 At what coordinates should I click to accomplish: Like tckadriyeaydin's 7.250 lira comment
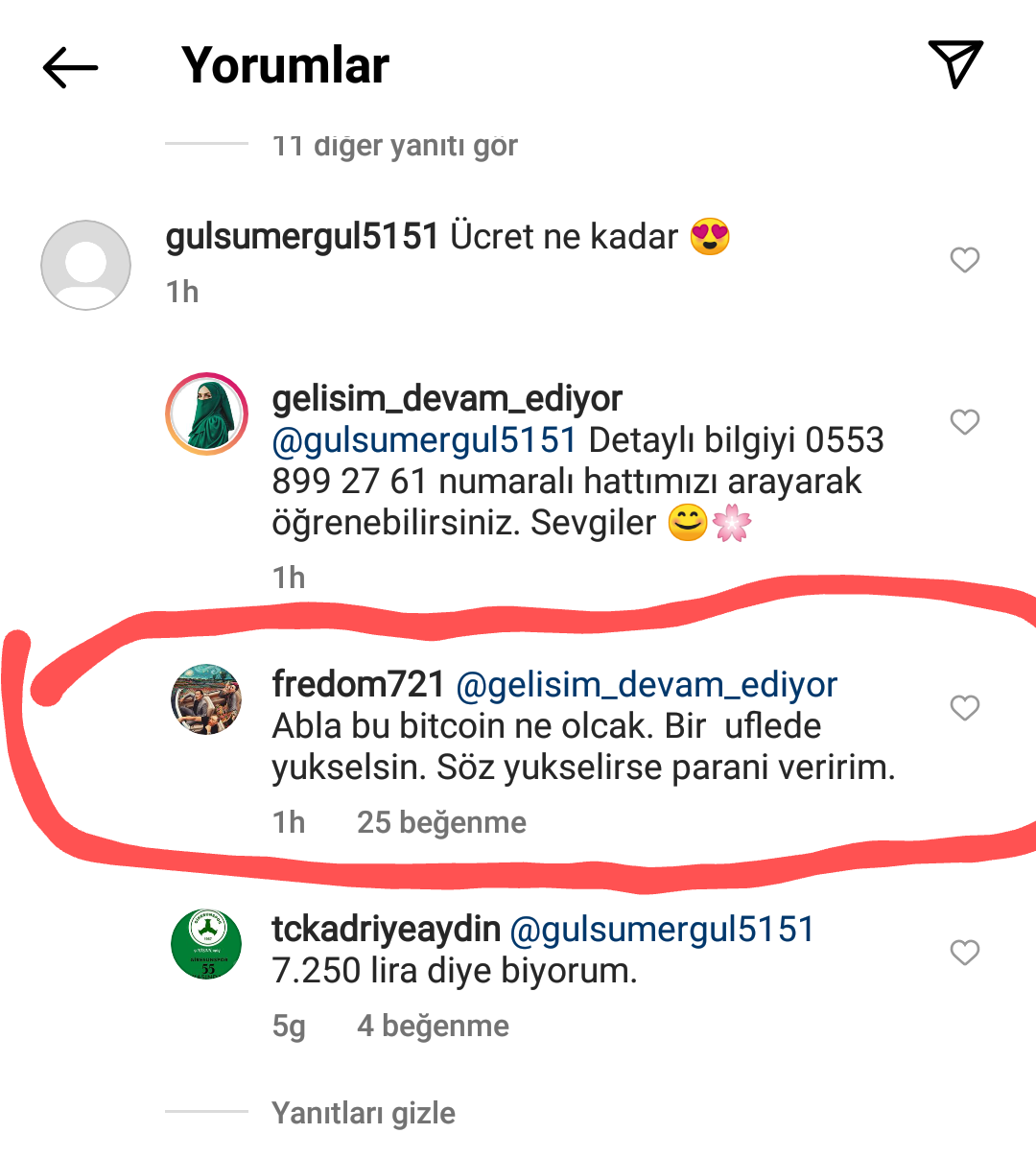pyautogui.click(x=964, y=953)
